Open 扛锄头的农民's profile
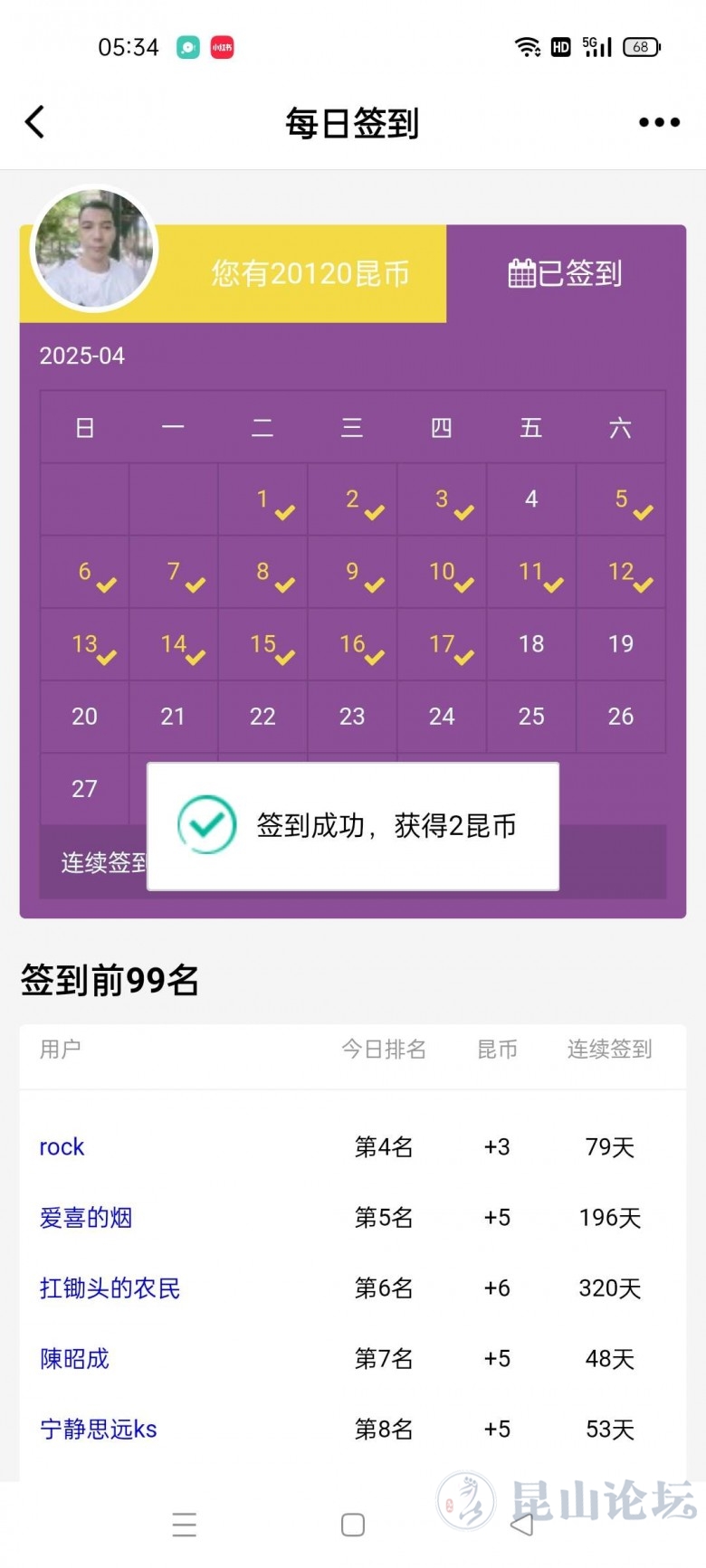 point(110,1288)
